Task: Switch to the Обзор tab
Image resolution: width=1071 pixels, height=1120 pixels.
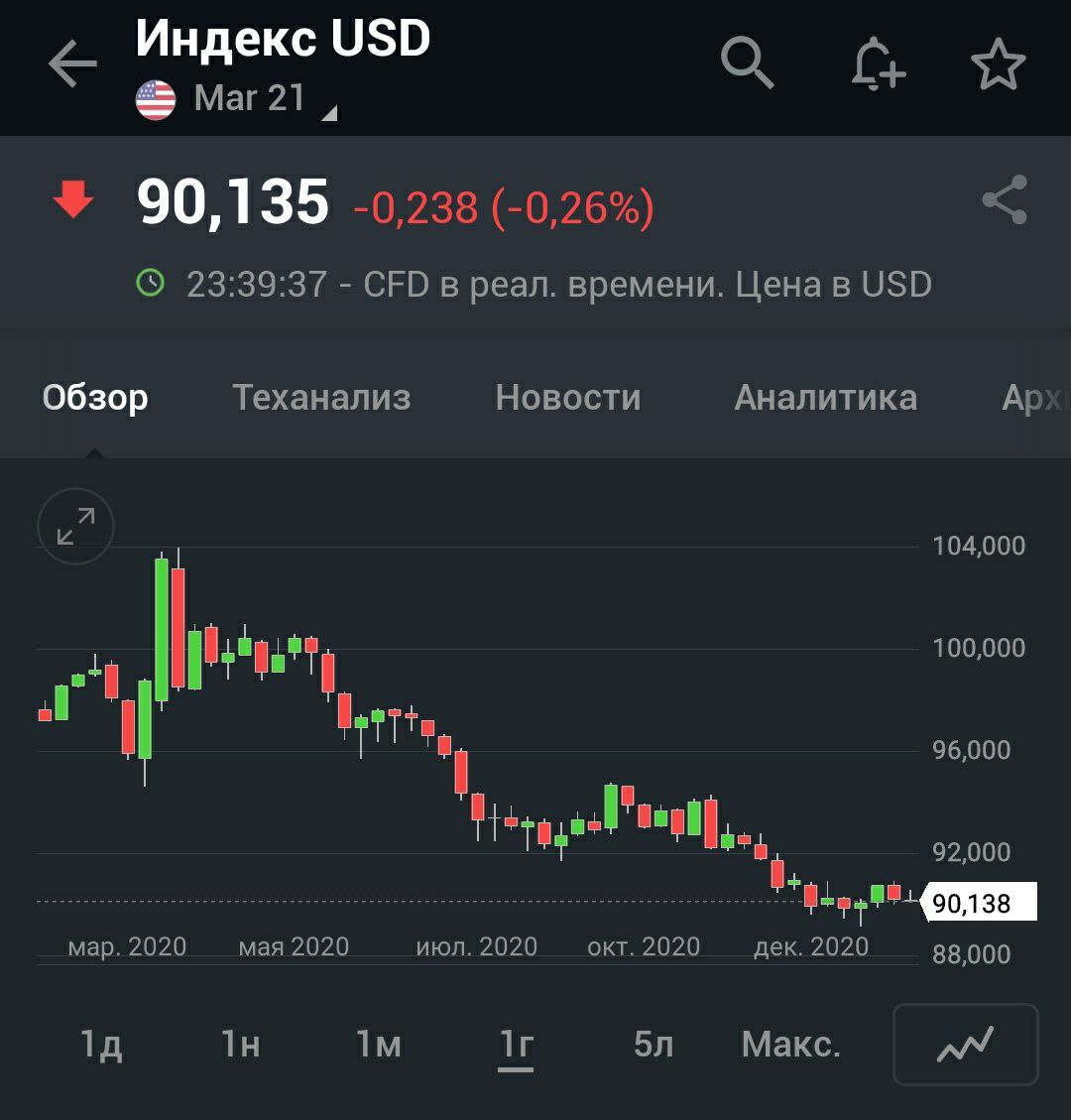Action: pos(95,398)
